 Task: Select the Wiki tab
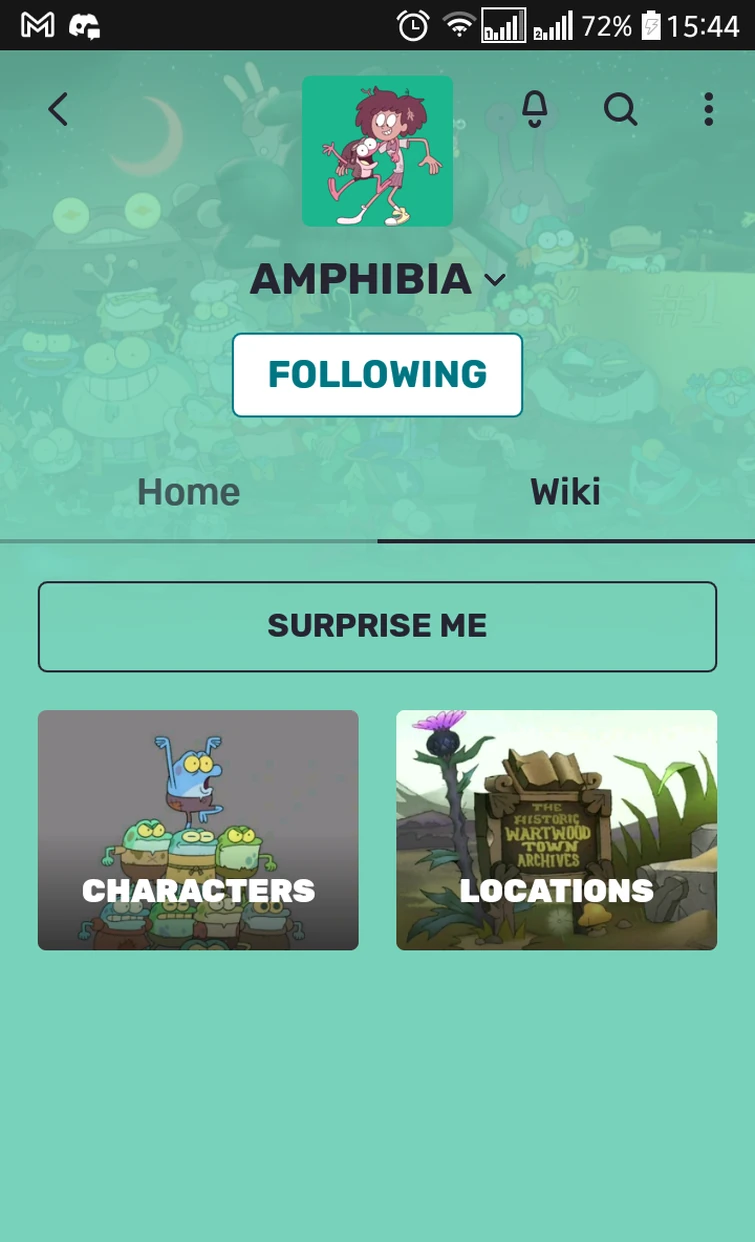(x=565, y=492)
